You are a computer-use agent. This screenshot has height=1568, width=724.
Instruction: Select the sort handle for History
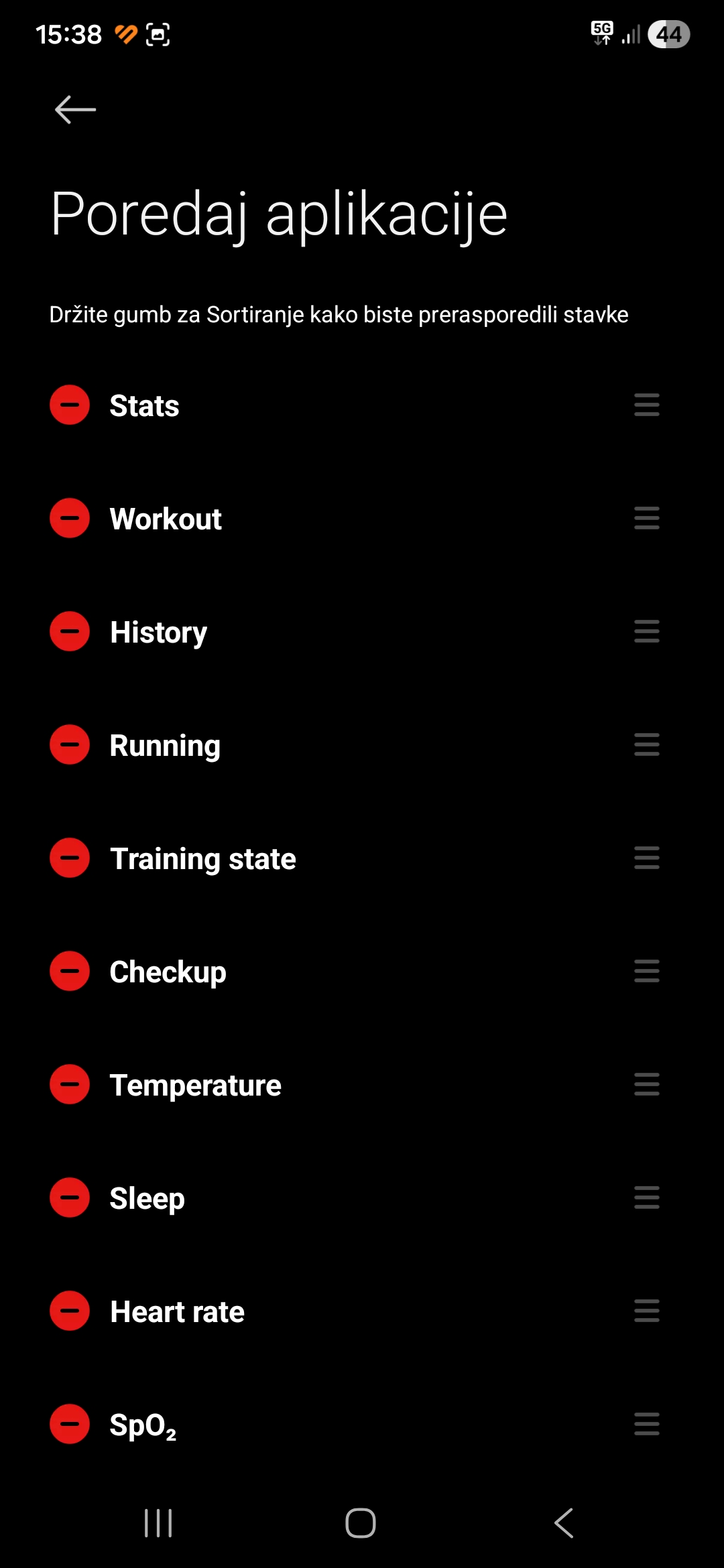(647, 632)
